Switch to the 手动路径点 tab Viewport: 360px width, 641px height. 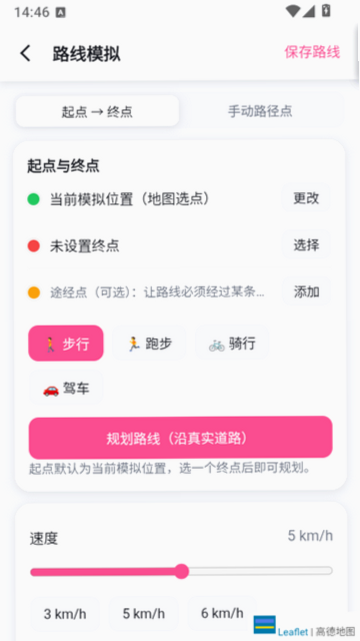(x=260, y=111)
